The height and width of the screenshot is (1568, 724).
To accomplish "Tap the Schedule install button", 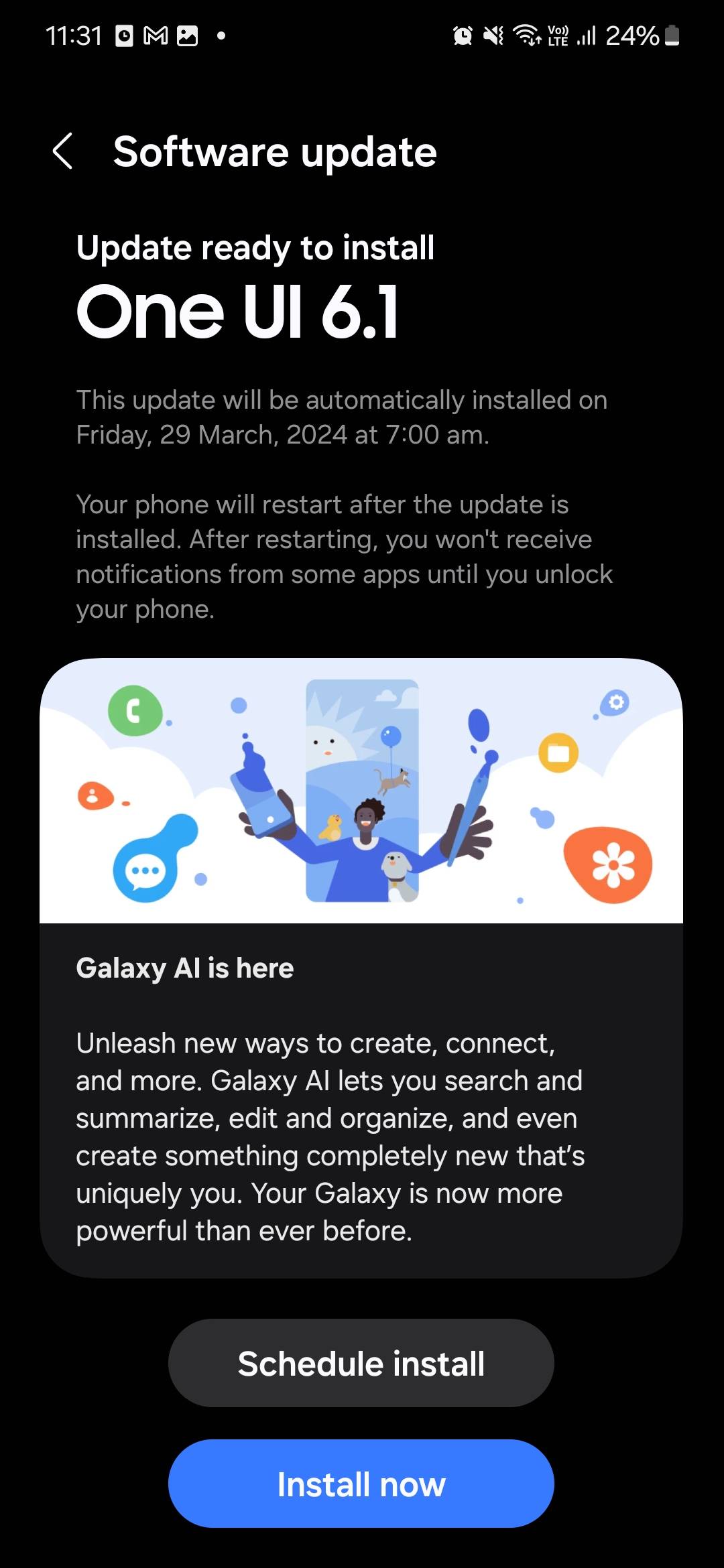I will (x=361, y=1363).
